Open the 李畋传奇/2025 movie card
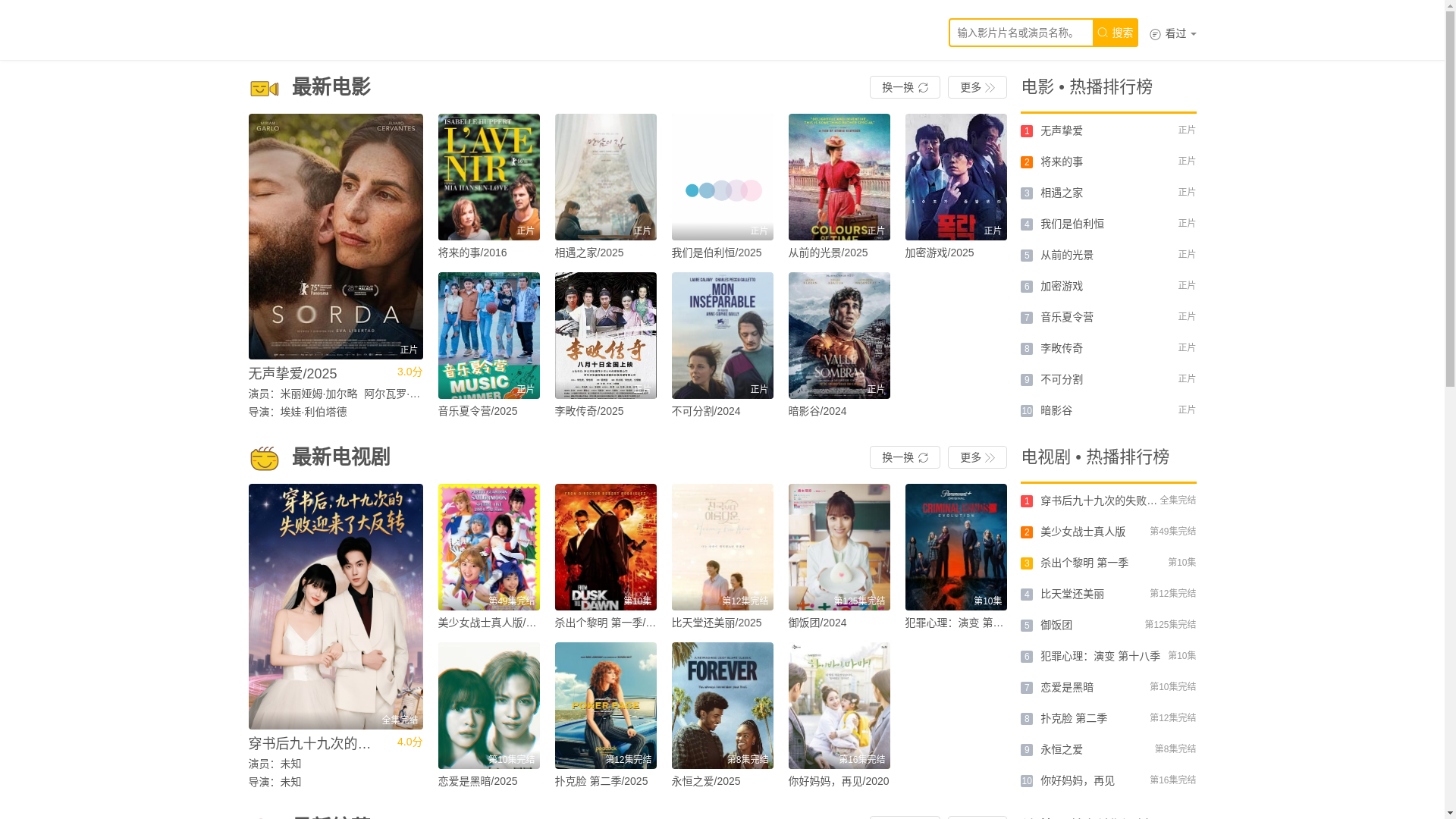 [605, 336]
